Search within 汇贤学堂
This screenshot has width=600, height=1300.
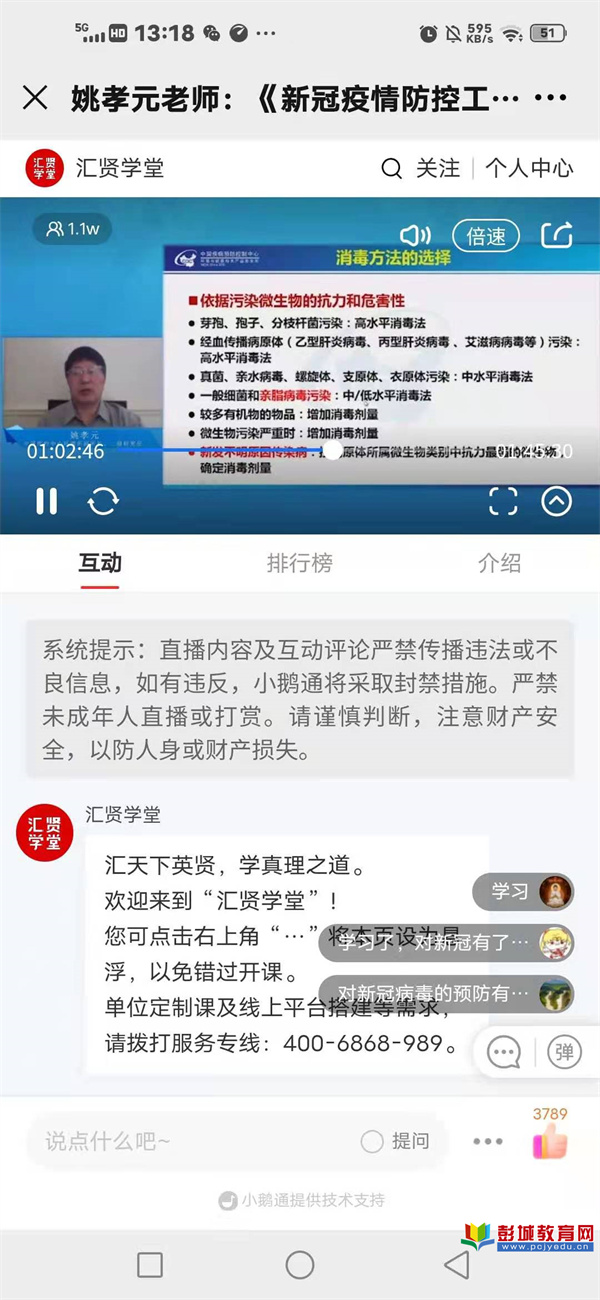click(391, 168)
